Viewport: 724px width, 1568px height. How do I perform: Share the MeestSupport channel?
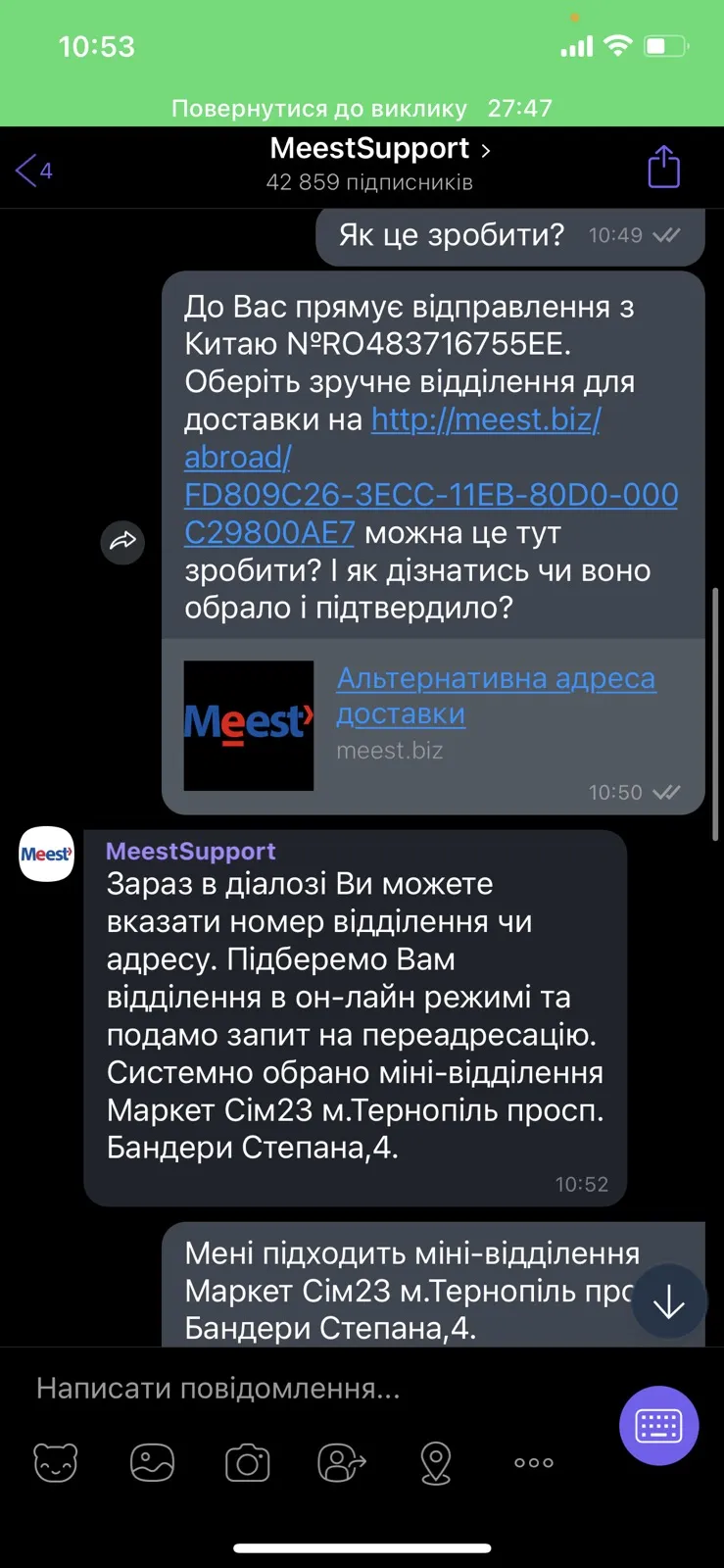[663, 167]
